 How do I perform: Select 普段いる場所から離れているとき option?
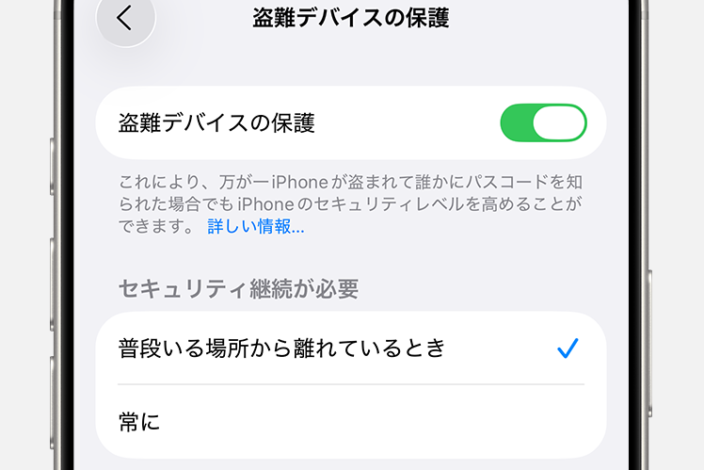[350, 348]
